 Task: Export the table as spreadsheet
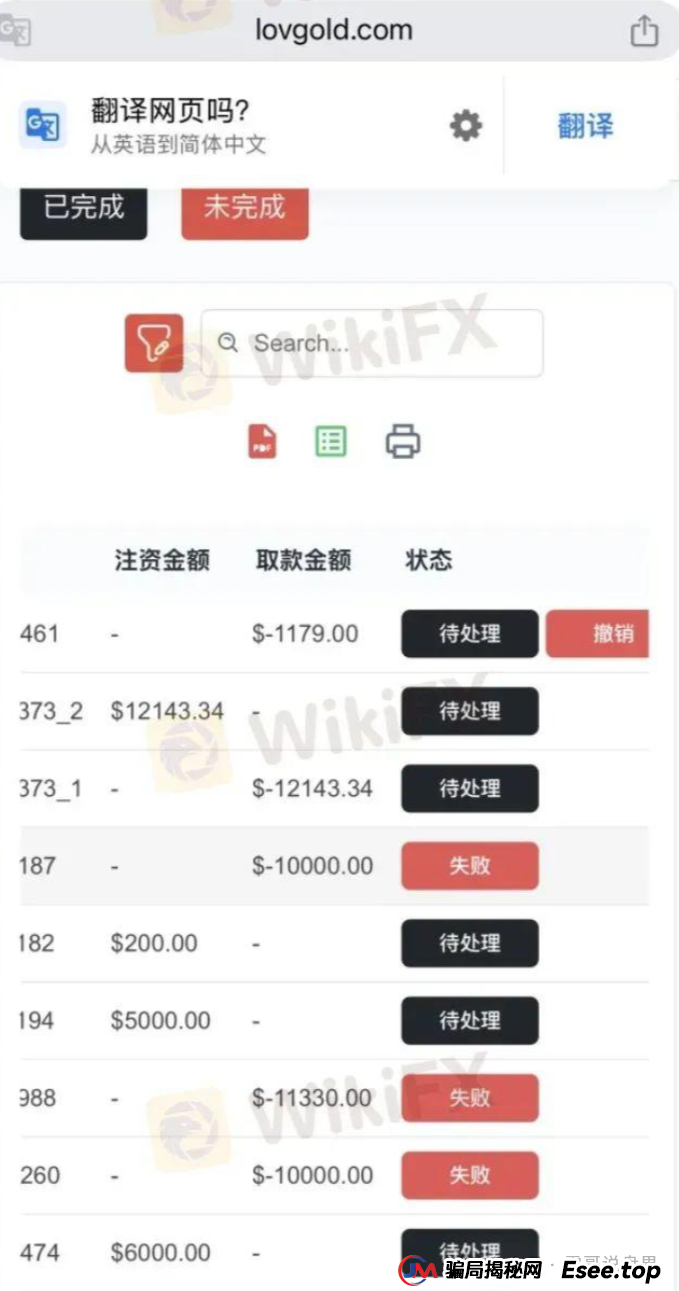pos(331,441)
